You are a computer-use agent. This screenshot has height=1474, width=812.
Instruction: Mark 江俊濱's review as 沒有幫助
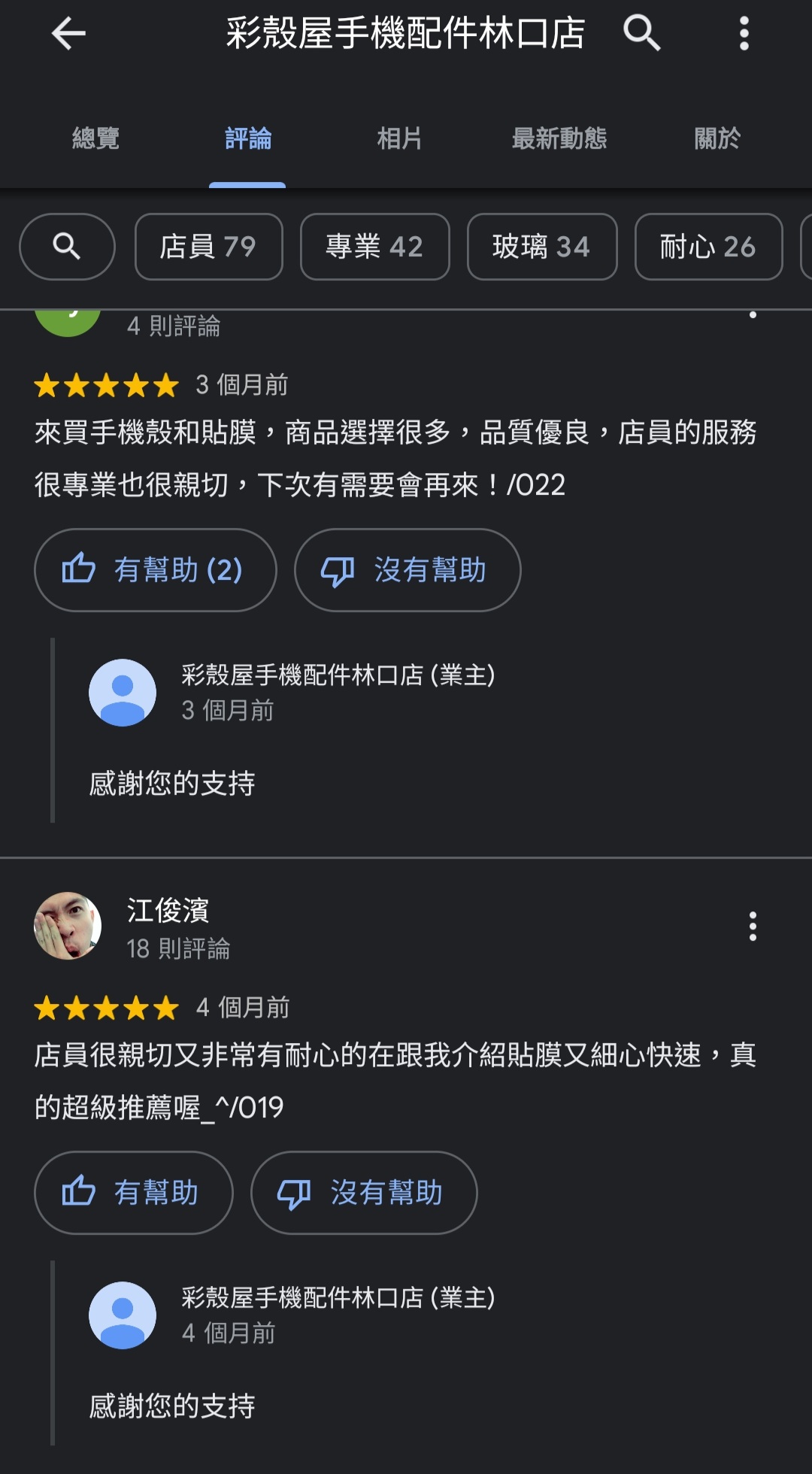pyautogui.click(x=364, y=1193)
